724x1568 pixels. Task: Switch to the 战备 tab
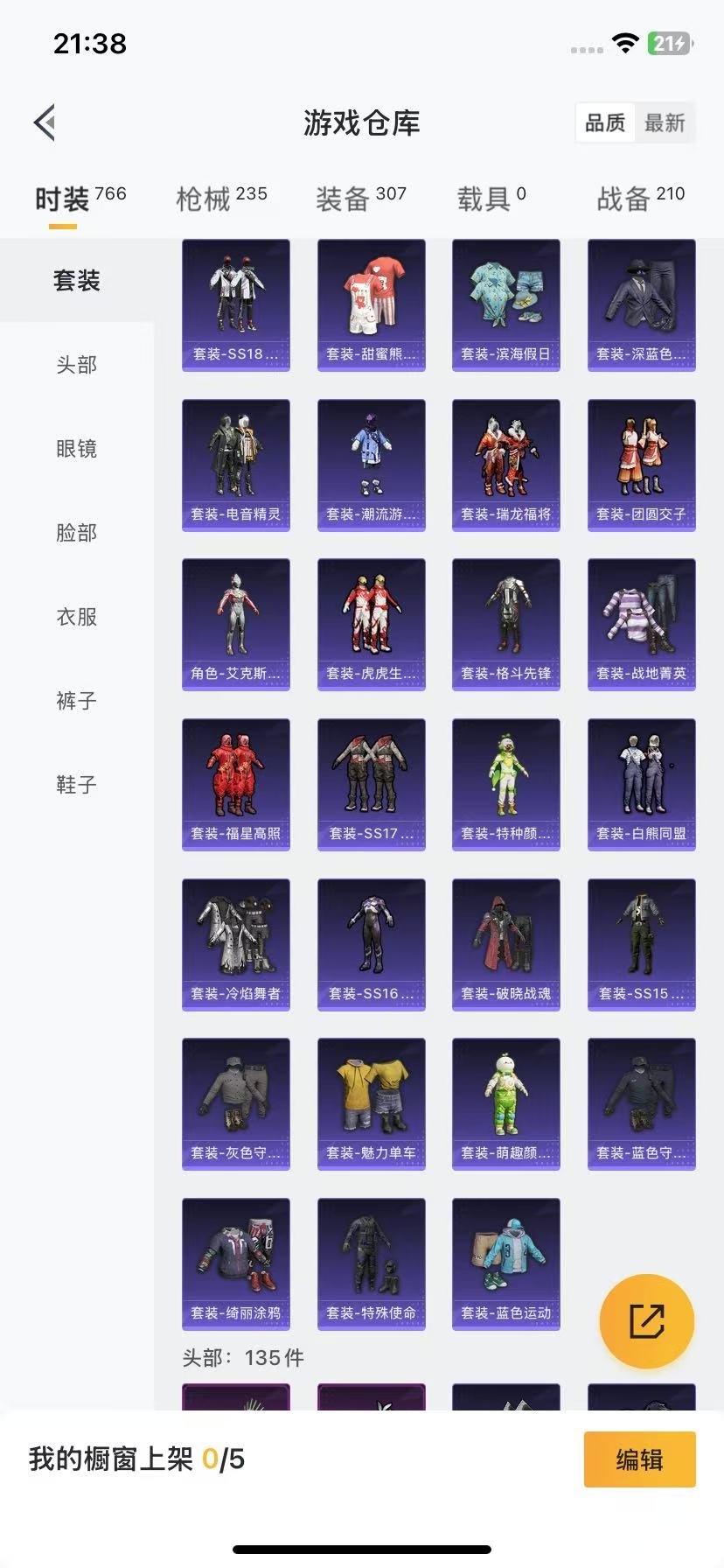click(x=641, y=198)
